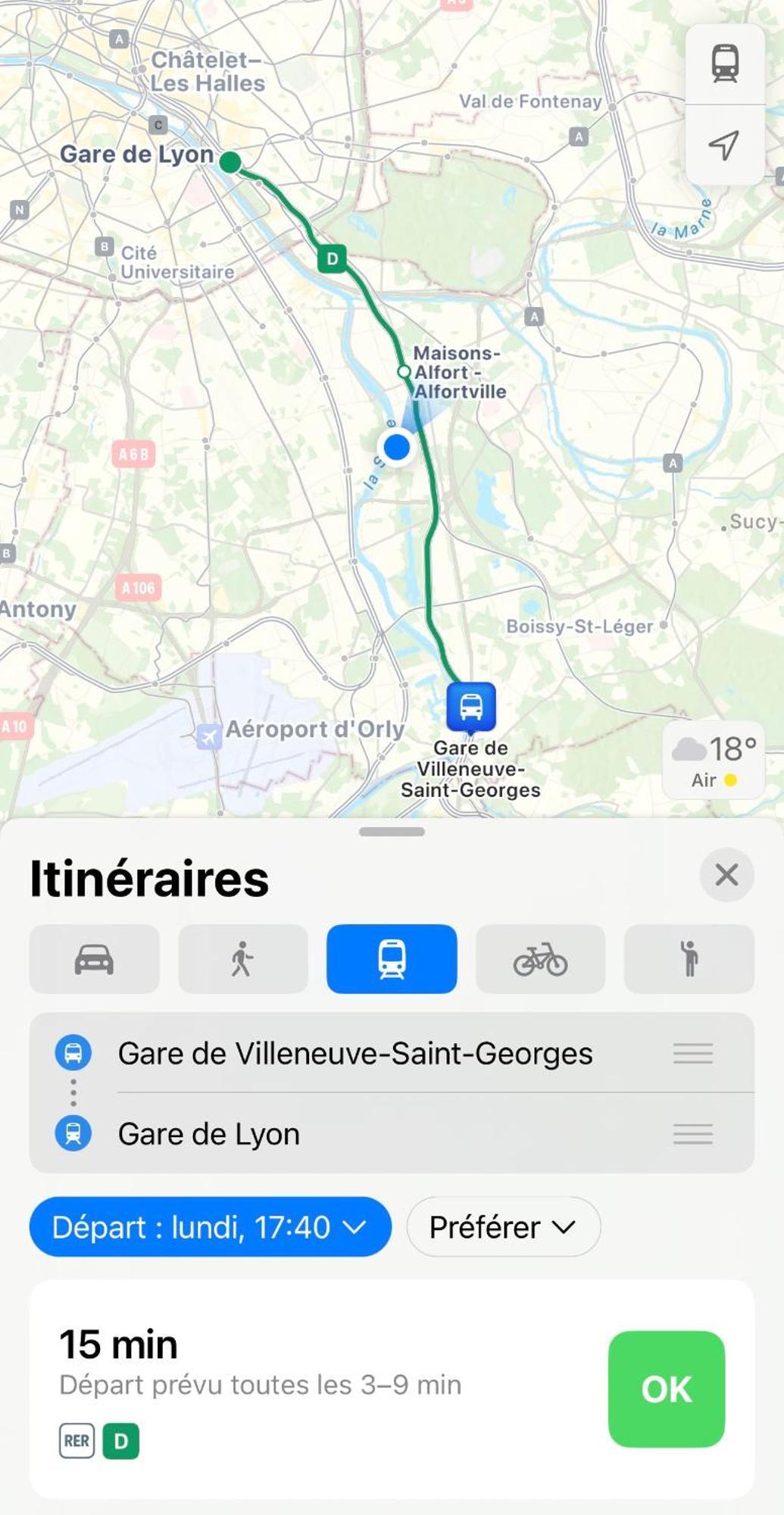784x1515 pixels.
Task: Close the Itinéraires panel
Action: (x=726, y=875)
